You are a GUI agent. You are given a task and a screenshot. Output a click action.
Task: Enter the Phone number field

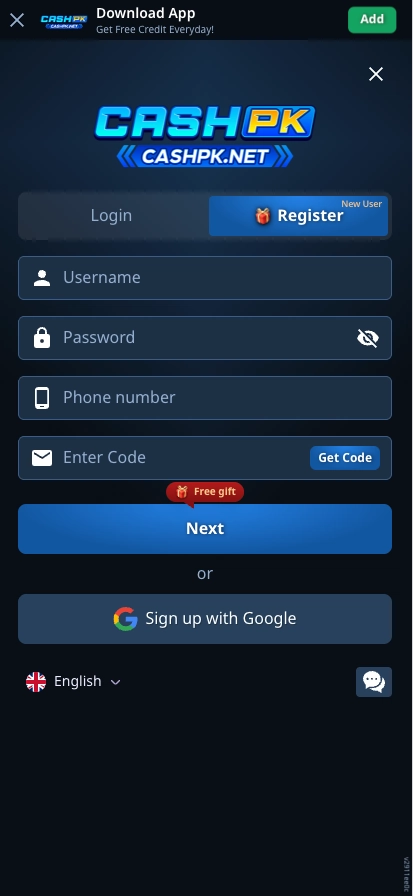click(x=205, y=398)
